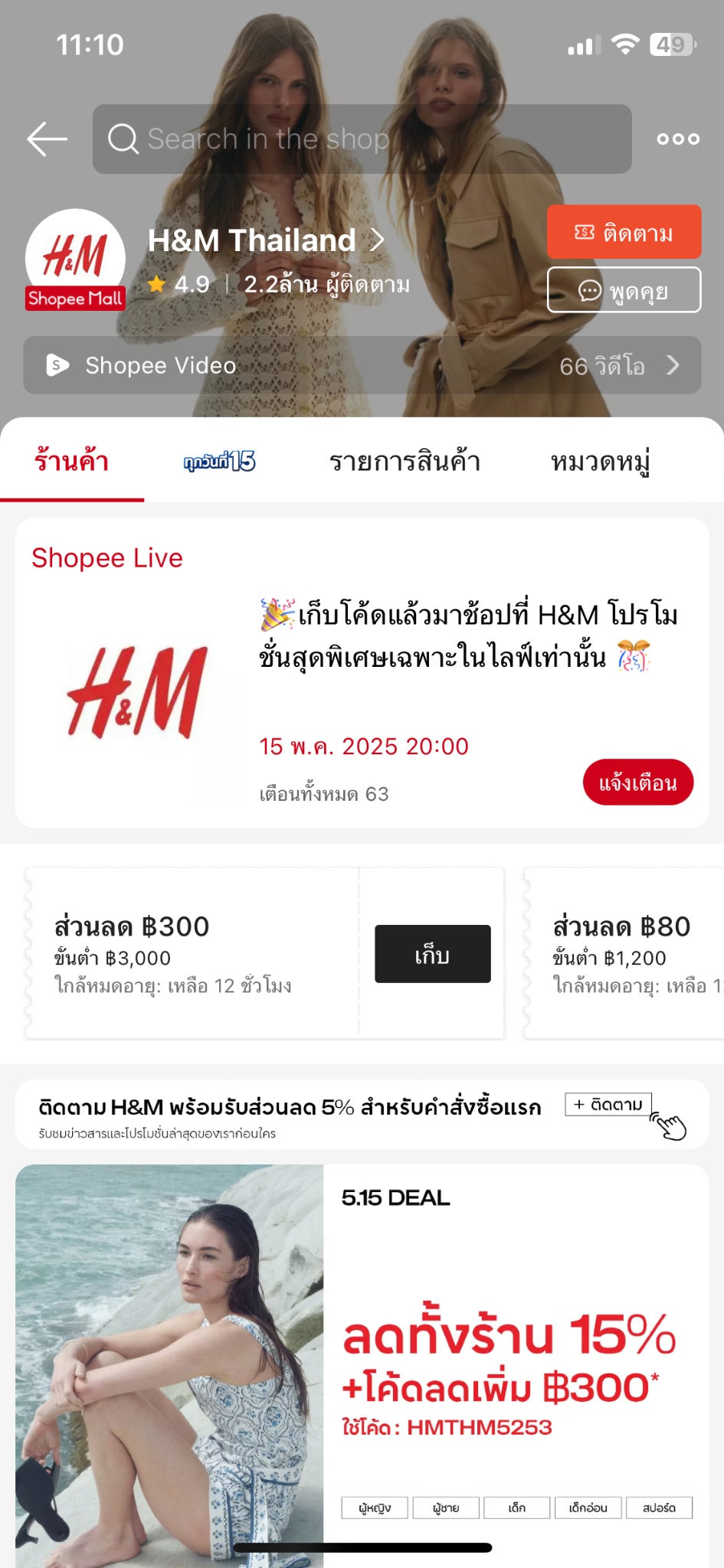Image resolution: width=724 pixels, height=1568 pixels.
Task: Open the Shopee Video row
Action: coord(362,365)
